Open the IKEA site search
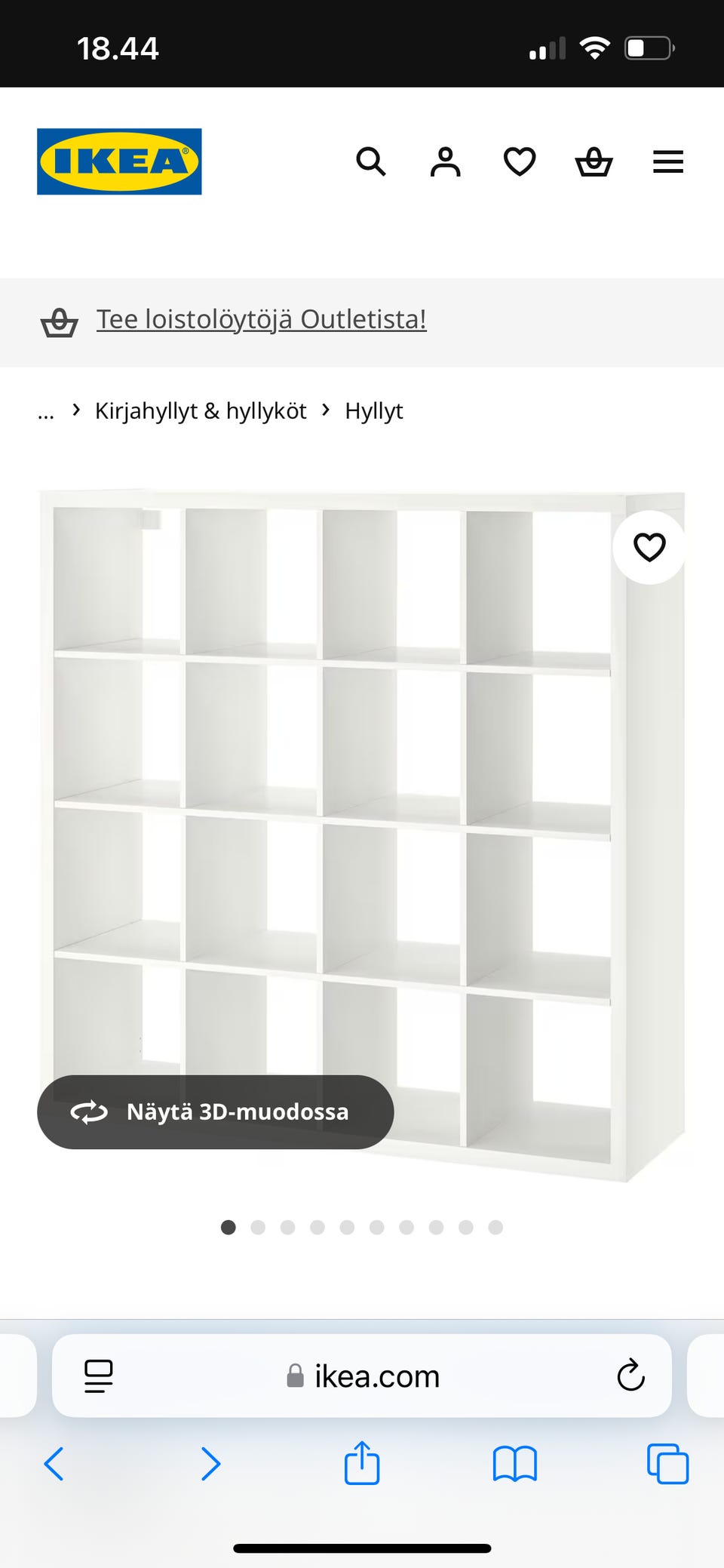The height and width of the screenshot is (1568, 724). click(x=370, y=161)
